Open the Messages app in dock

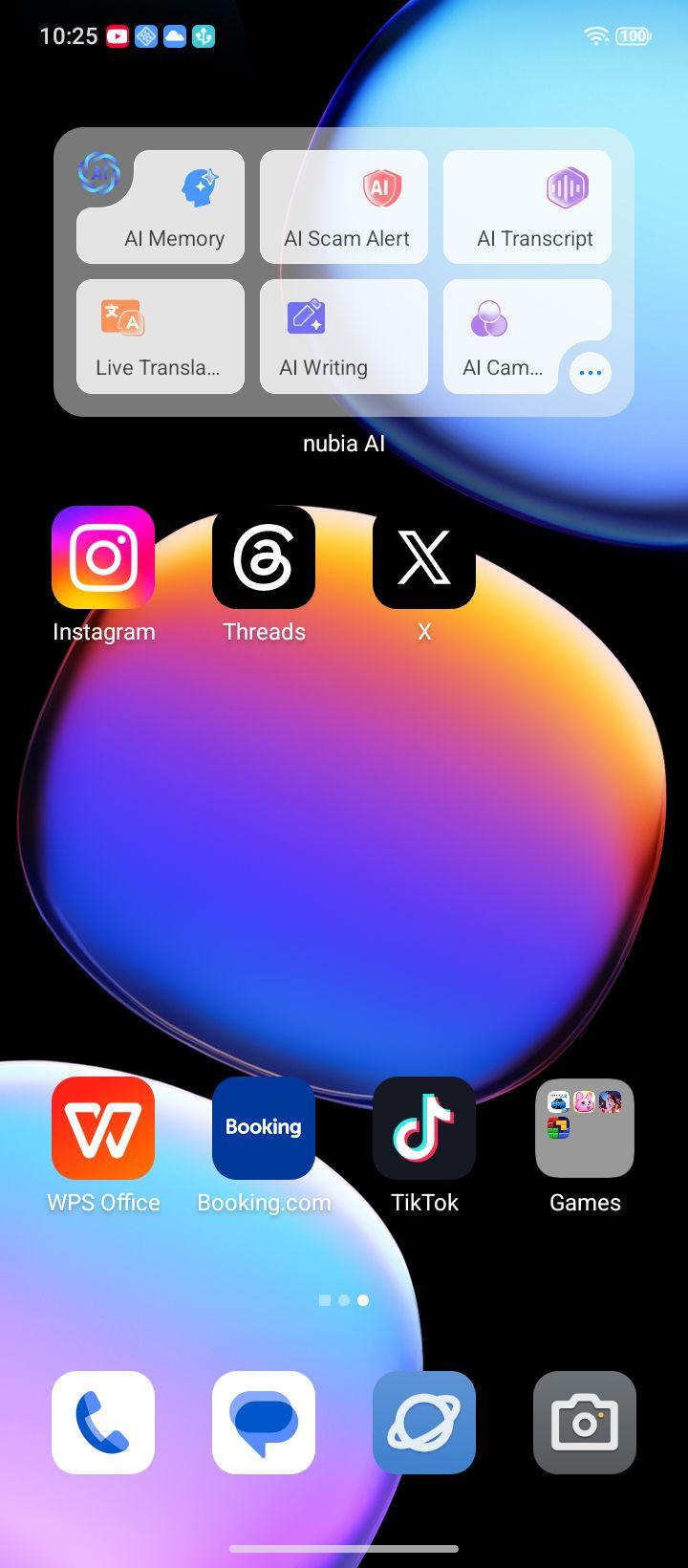[x=264, y=1423]
